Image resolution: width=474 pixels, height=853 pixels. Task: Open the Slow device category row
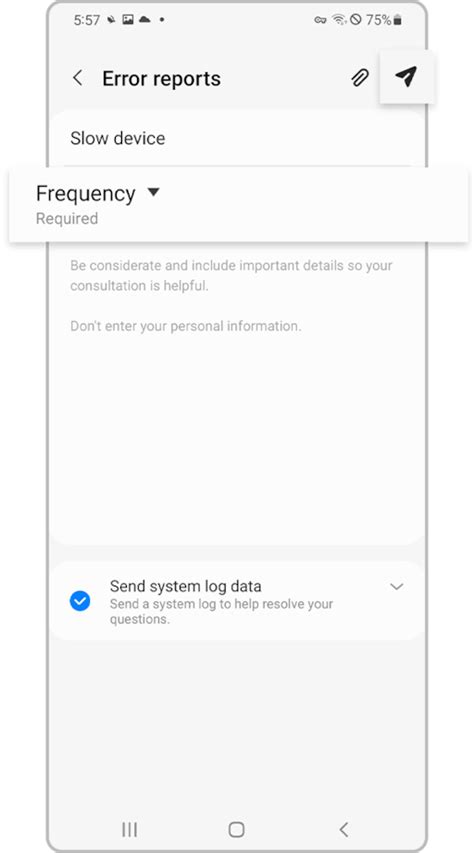tap(237, 138)
